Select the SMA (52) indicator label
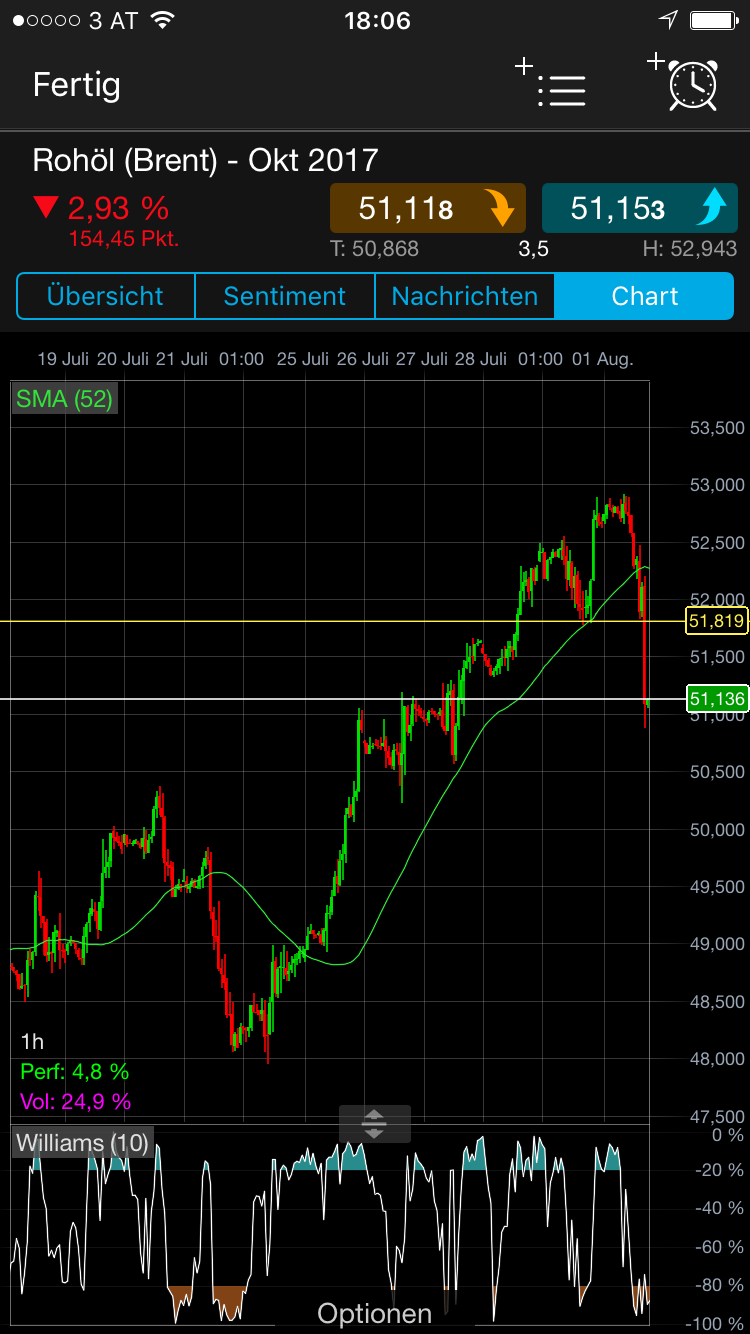750x1334 pixels. [x=64, y=399]
